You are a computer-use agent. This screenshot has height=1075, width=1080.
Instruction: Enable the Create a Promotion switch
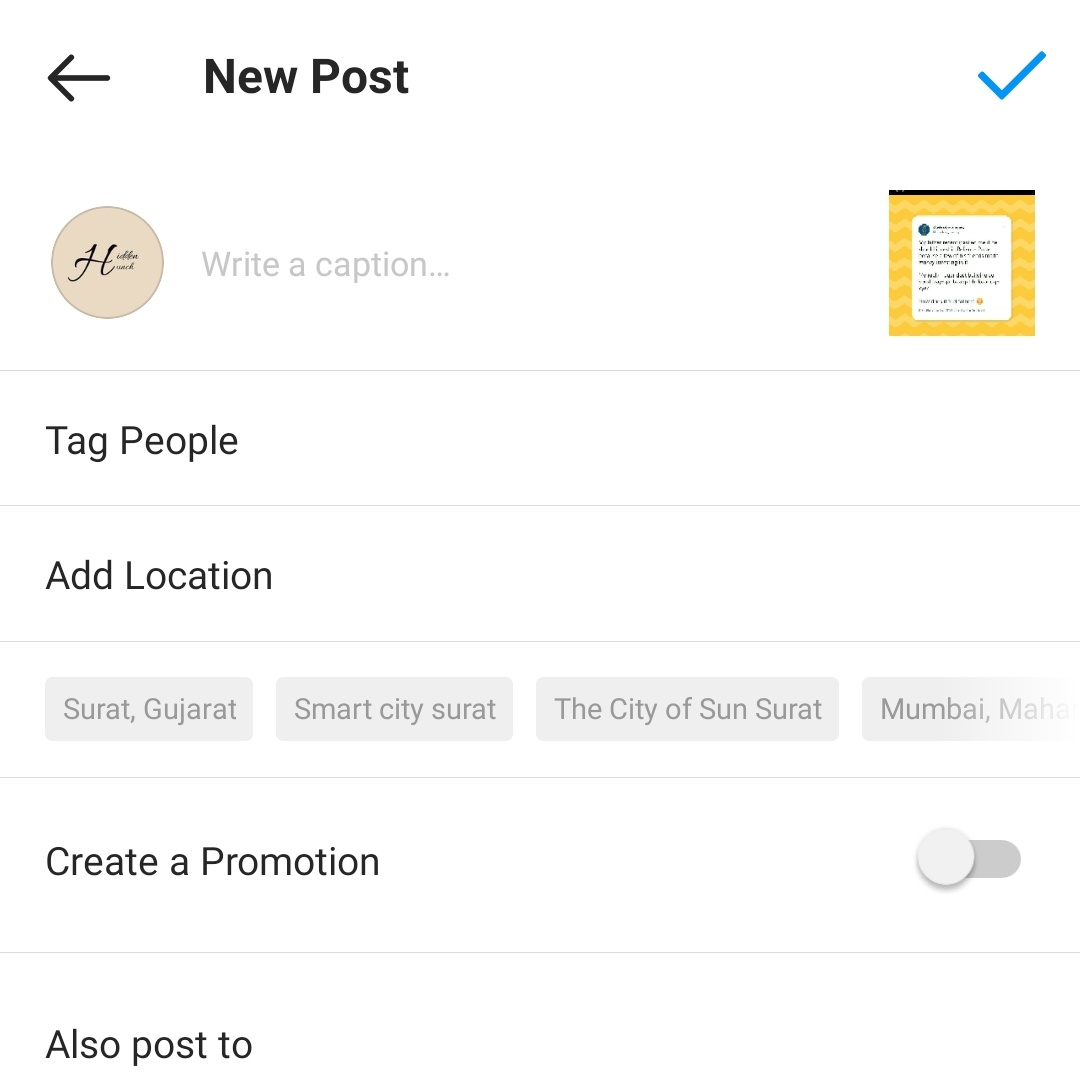coord(968,860)
